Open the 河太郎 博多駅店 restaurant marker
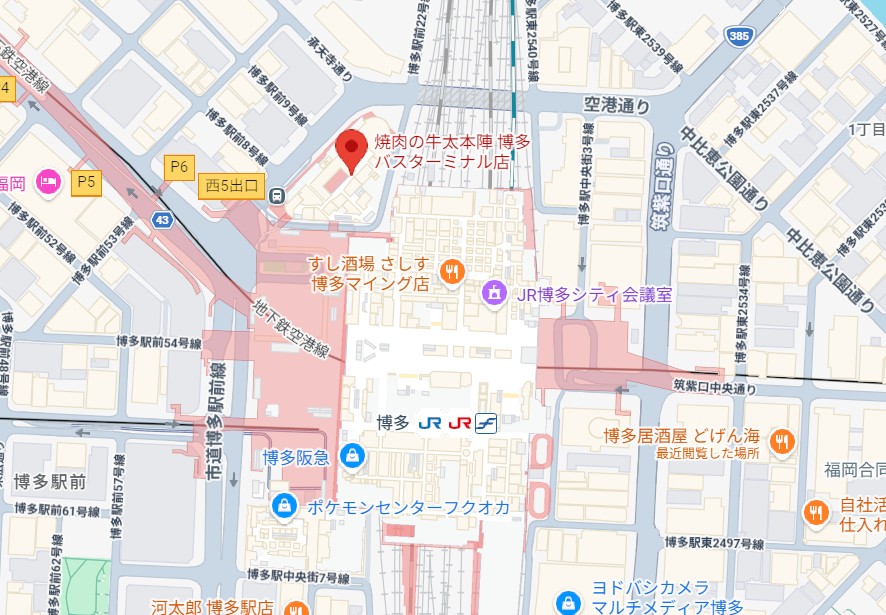886x615 pixels. [296, 607]
